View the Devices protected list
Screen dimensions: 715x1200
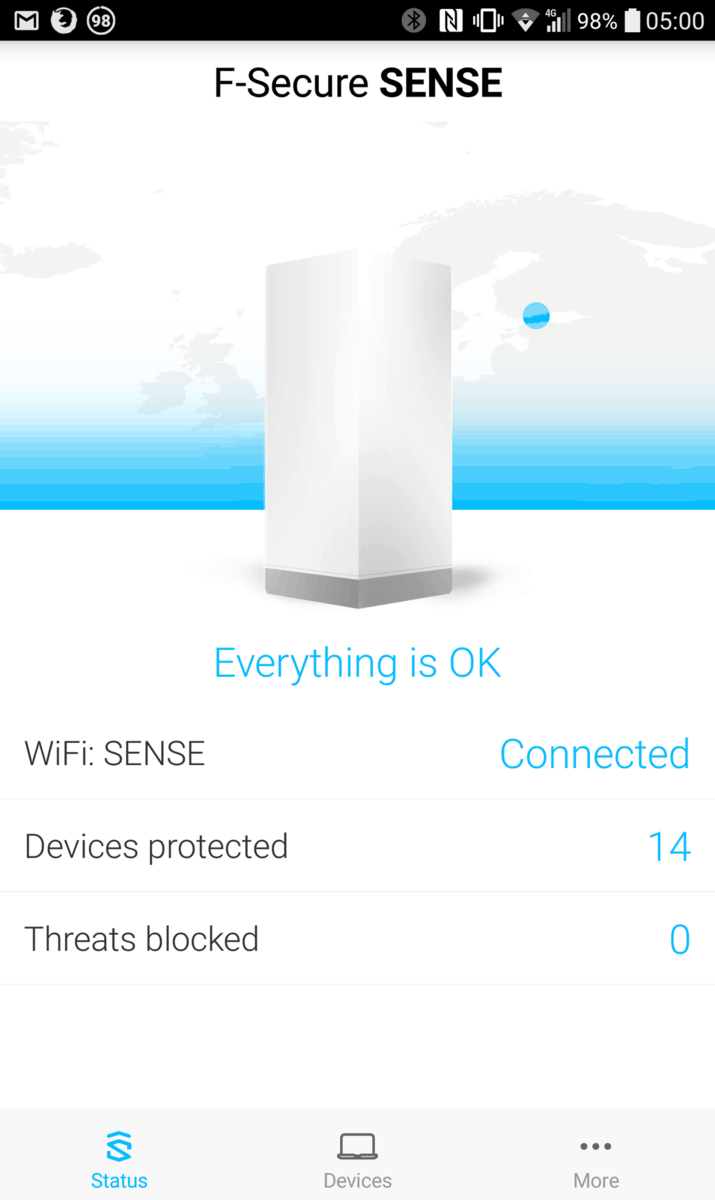click(357, 846)
